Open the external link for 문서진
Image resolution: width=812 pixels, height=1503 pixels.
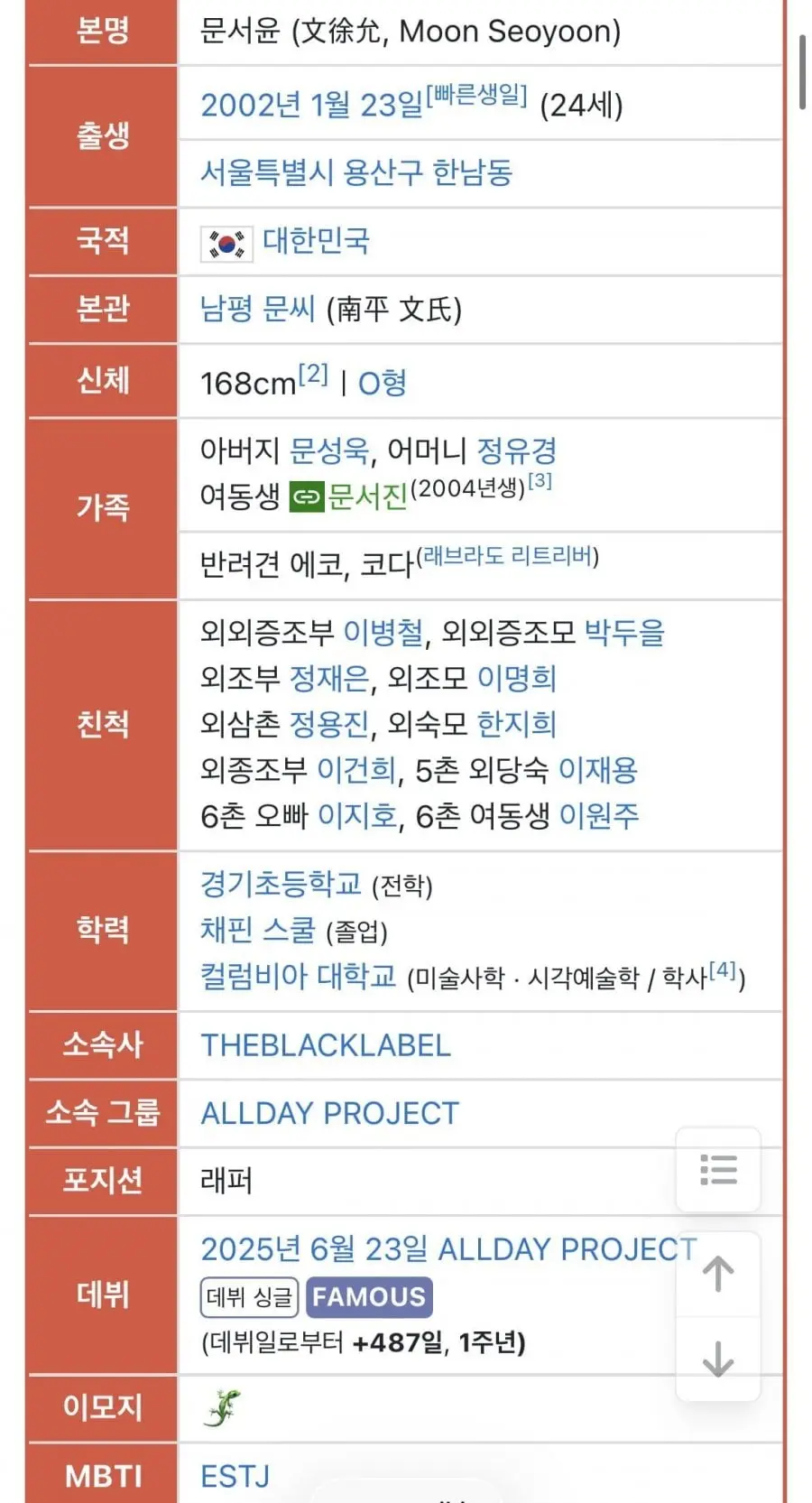(348, 496)
